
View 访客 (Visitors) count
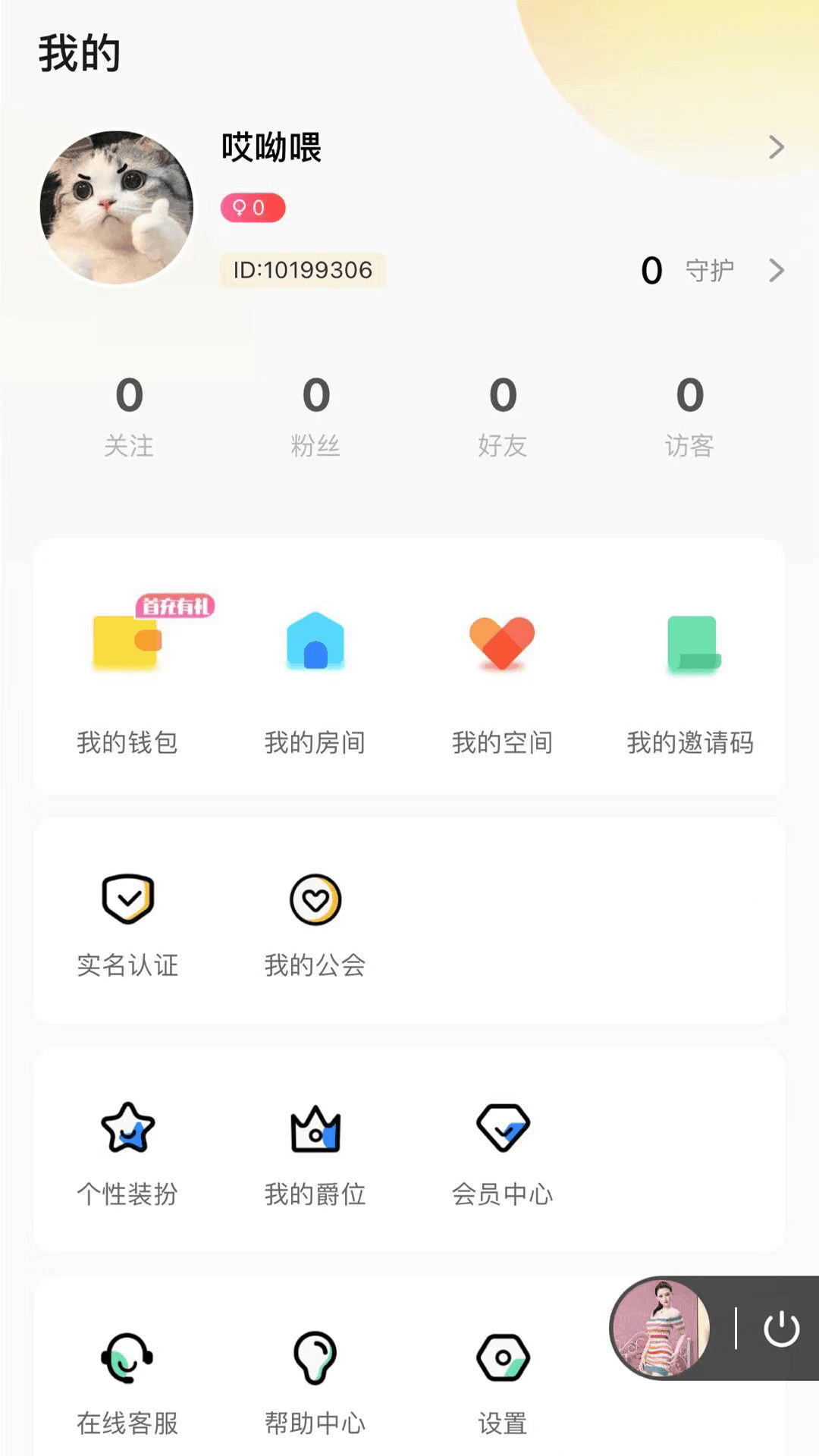click(689, 417)
